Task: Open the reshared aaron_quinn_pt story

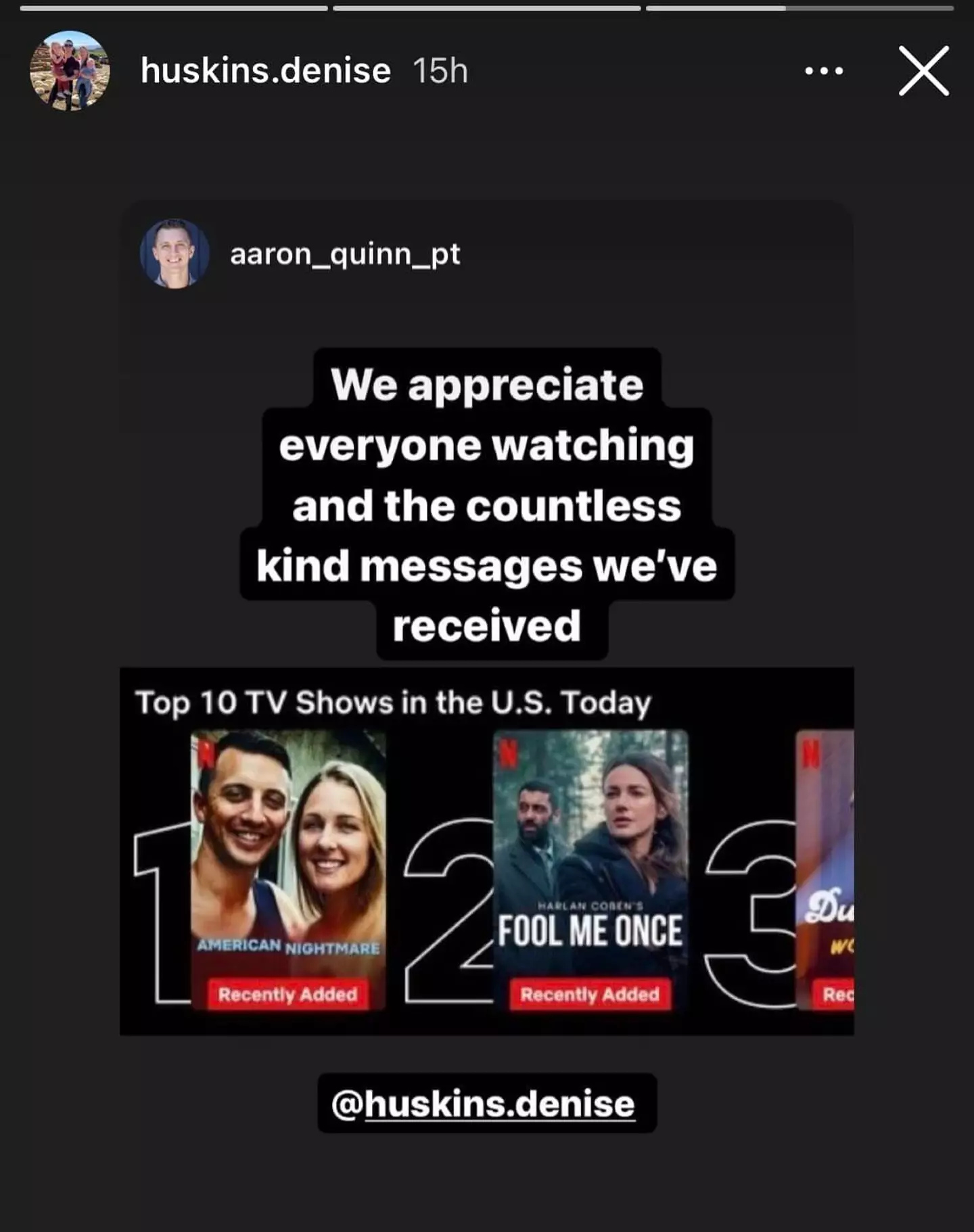Action: (x=345, y=254)
